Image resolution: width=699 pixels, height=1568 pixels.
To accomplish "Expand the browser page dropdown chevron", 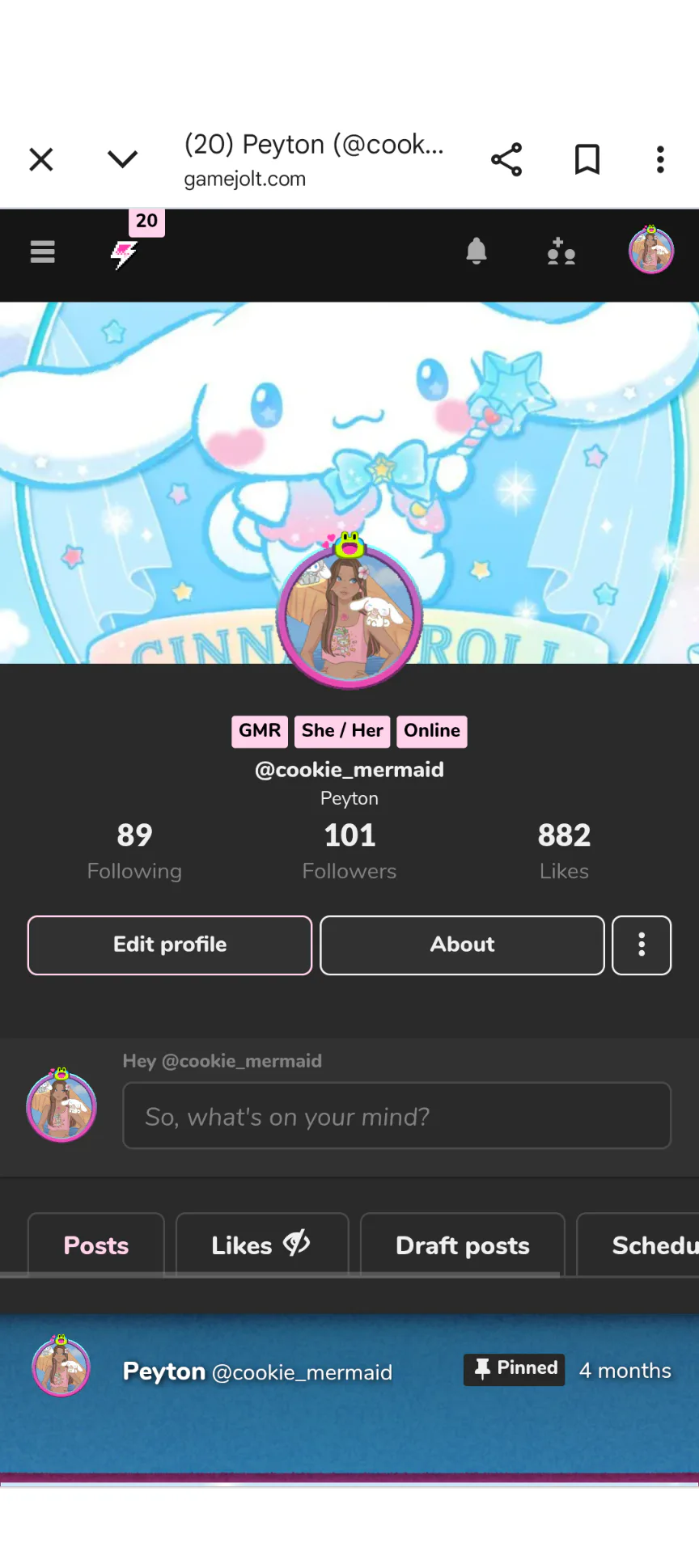I will pyautogui.click(x=122, y=158).
